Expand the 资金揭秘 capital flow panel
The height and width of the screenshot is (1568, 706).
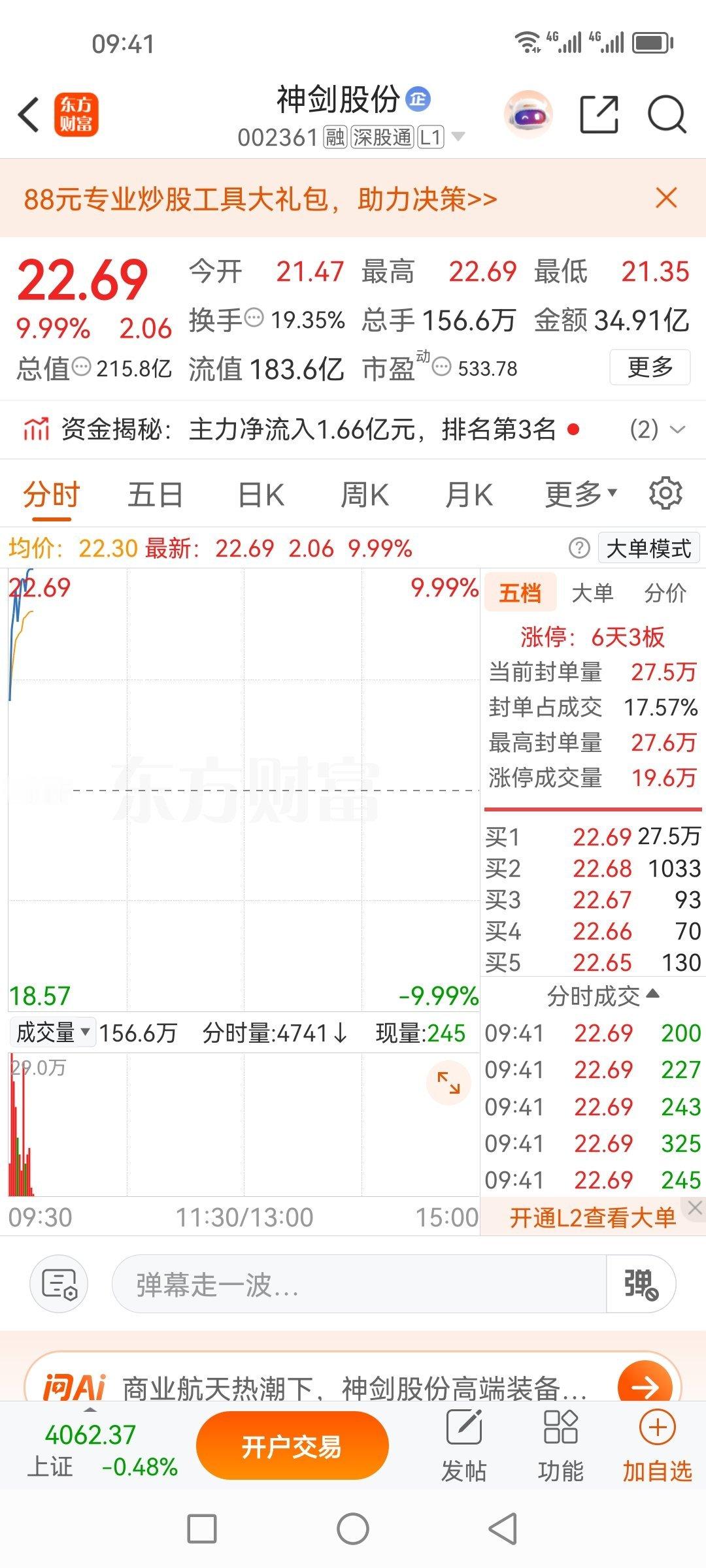click(x=677, y=429)
